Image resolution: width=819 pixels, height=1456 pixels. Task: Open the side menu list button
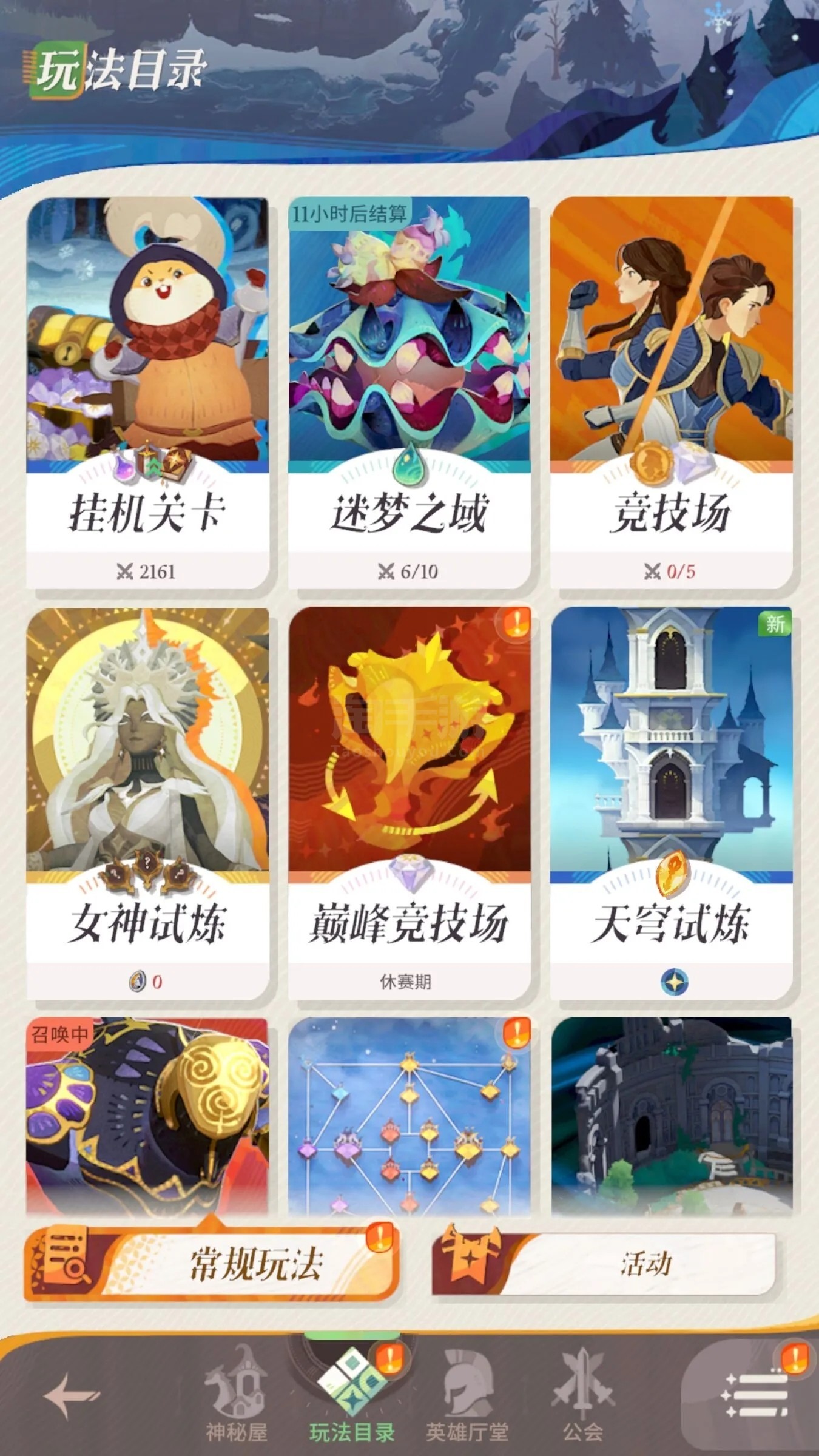pyautogui.click(x=755, y=1395)
